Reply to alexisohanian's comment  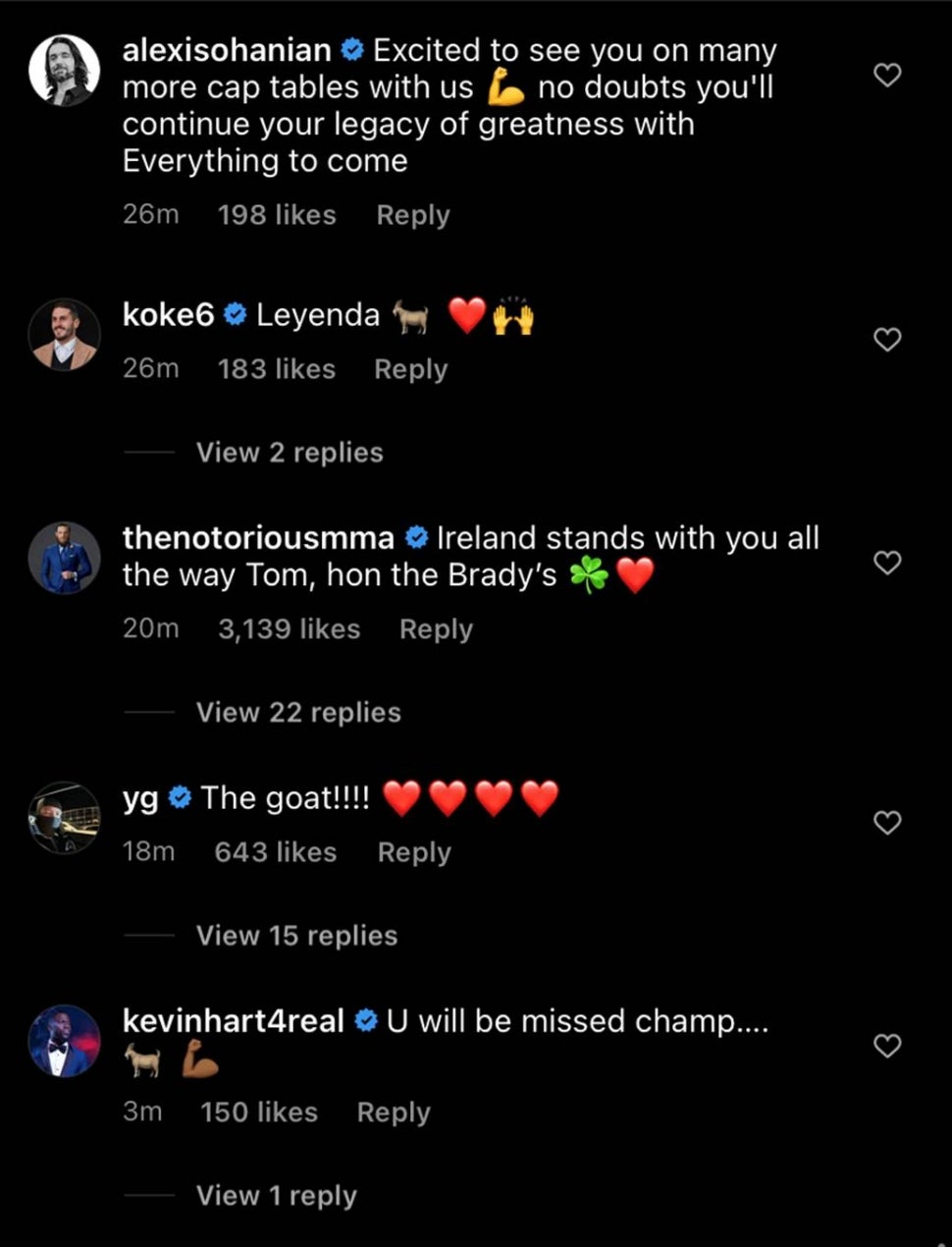[x=412, y=215]
